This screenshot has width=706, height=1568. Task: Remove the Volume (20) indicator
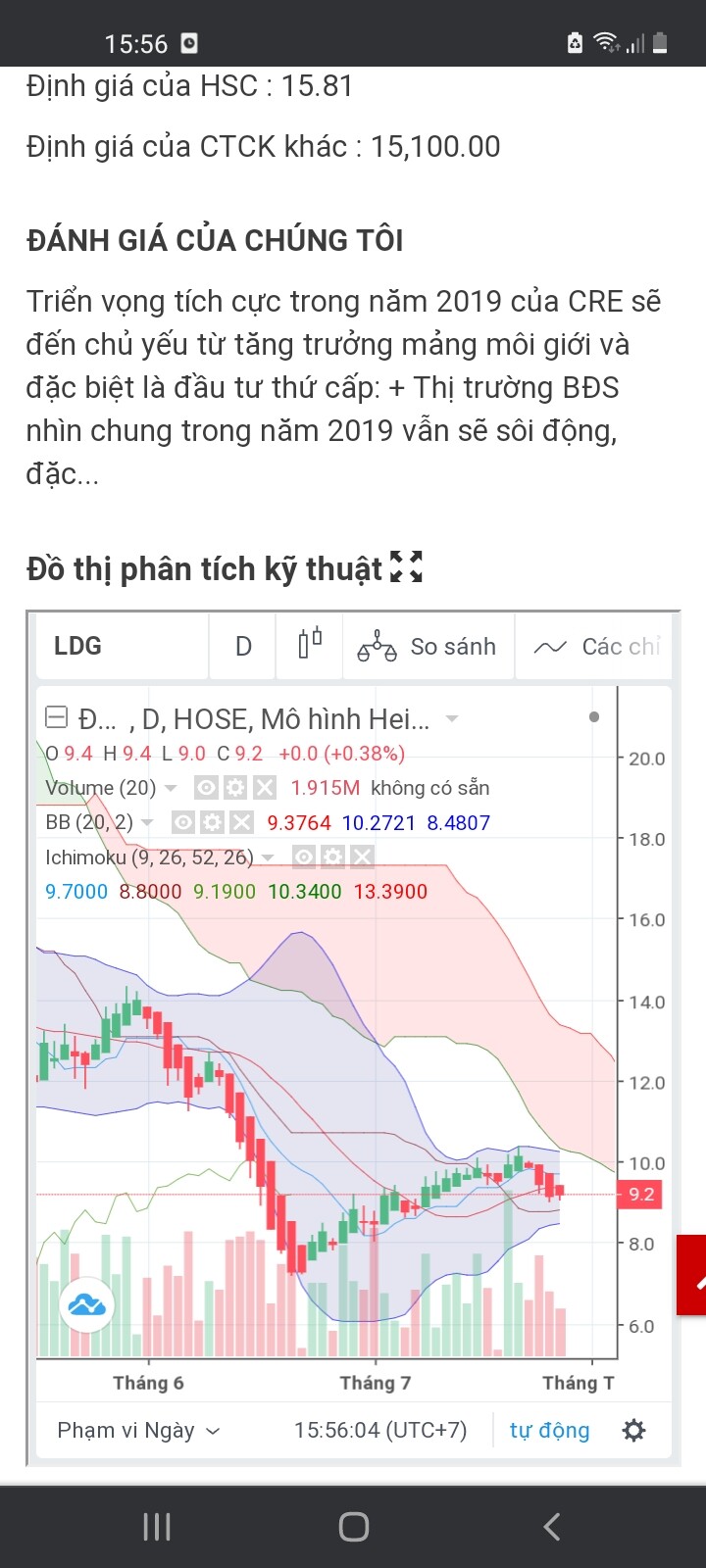pyautogui.click(x=265, y=788)
